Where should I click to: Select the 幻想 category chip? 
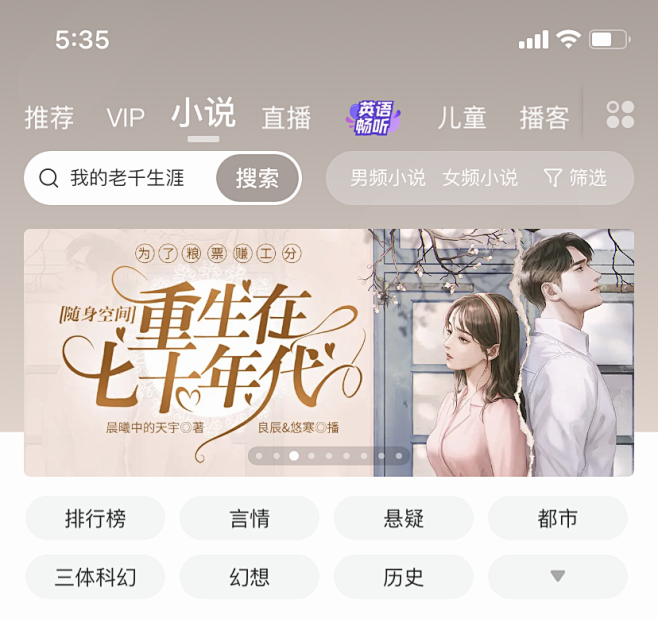(x=249, y=577)
